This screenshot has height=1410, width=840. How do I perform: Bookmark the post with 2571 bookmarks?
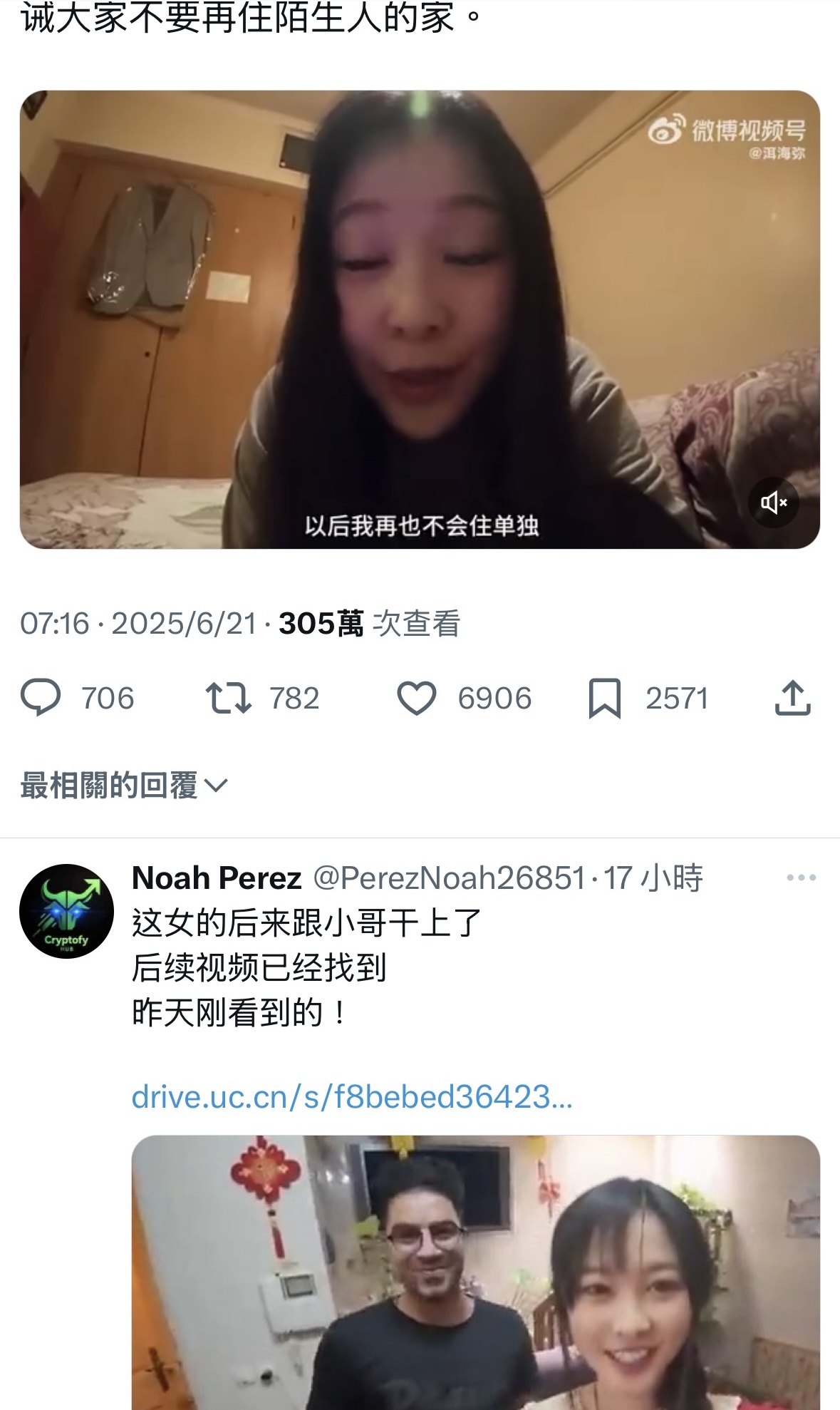(x=605, y=698)
